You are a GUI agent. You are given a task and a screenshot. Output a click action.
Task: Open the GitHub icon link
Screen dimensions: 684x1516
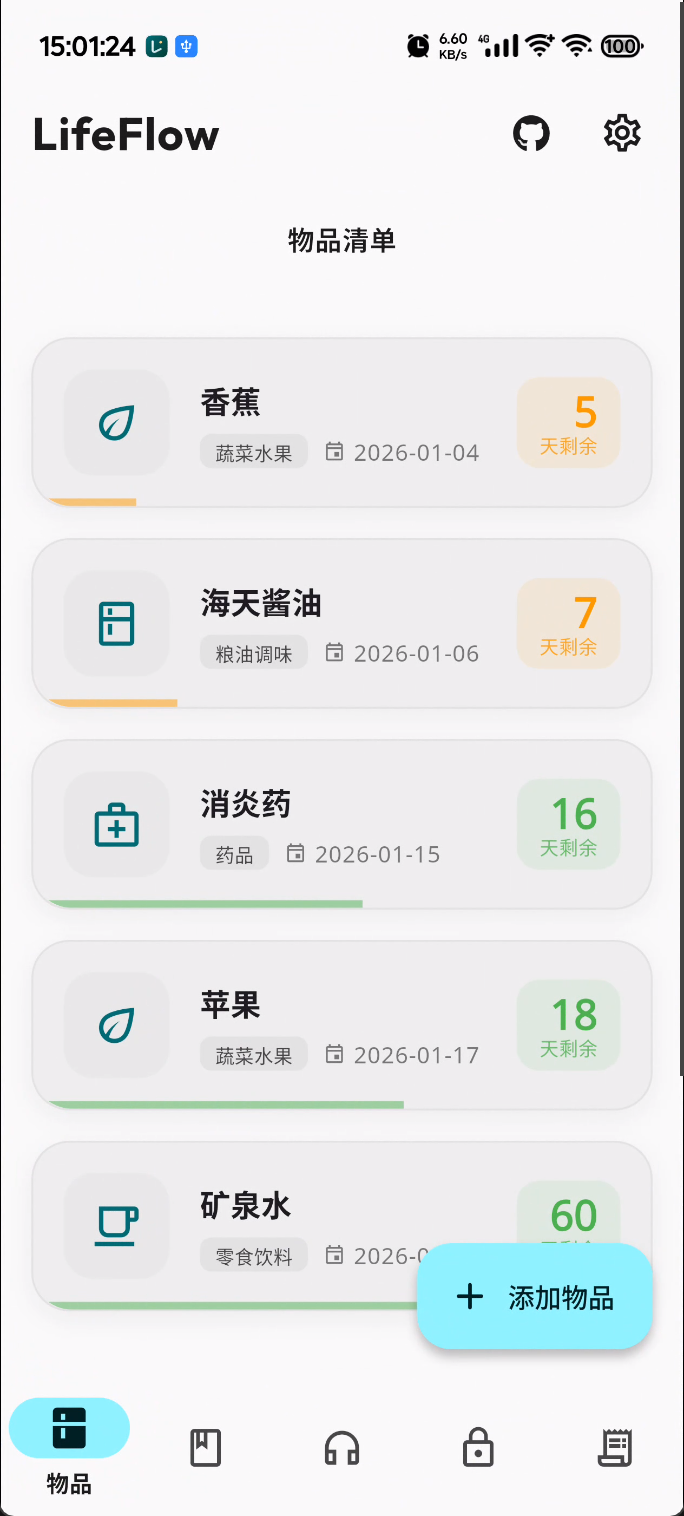click(x=531, y=134)
